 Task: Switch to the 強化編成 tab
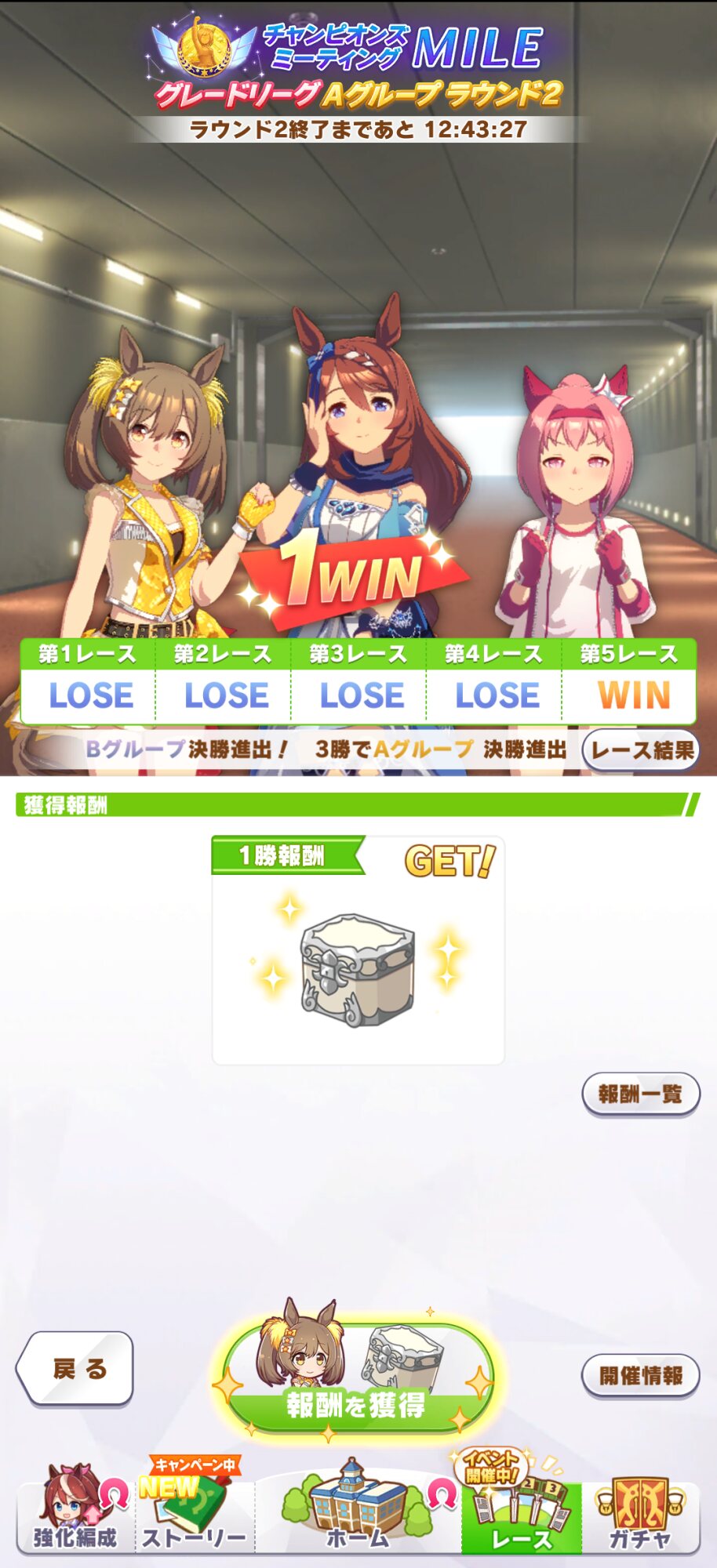pyautogui.click(x=75, y=1508)
